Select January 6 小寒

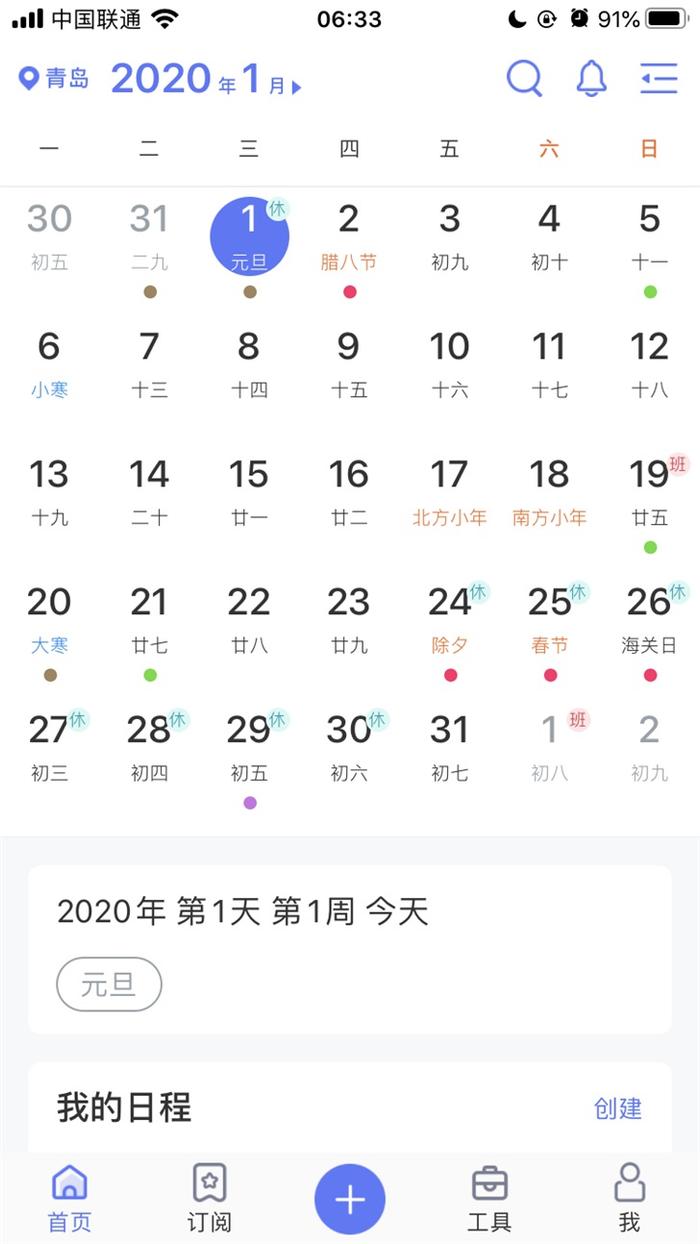[x=49, y=366]
